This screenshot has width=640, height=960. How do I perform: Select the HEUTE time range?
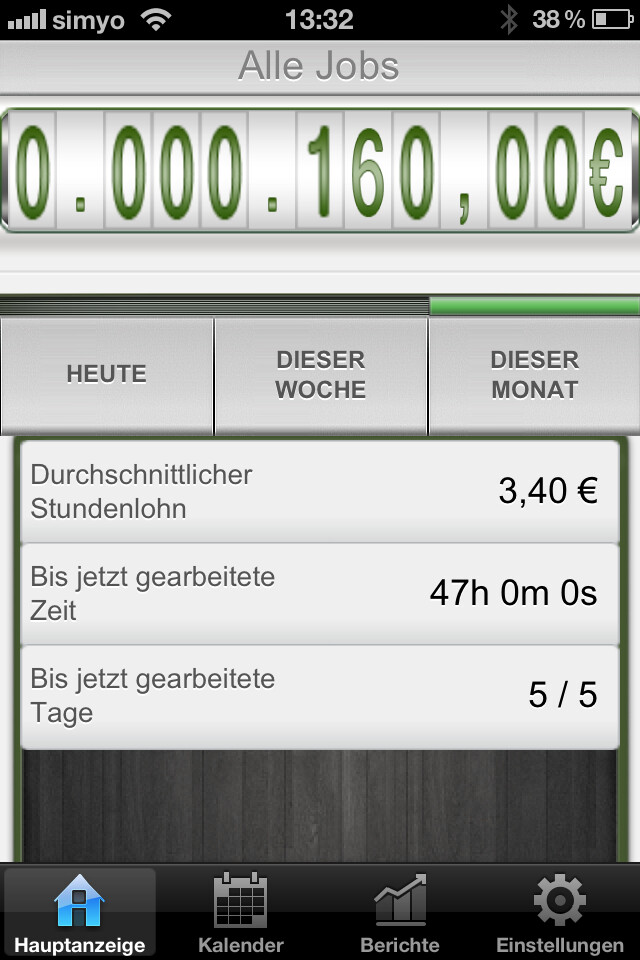tap(107, 375)
